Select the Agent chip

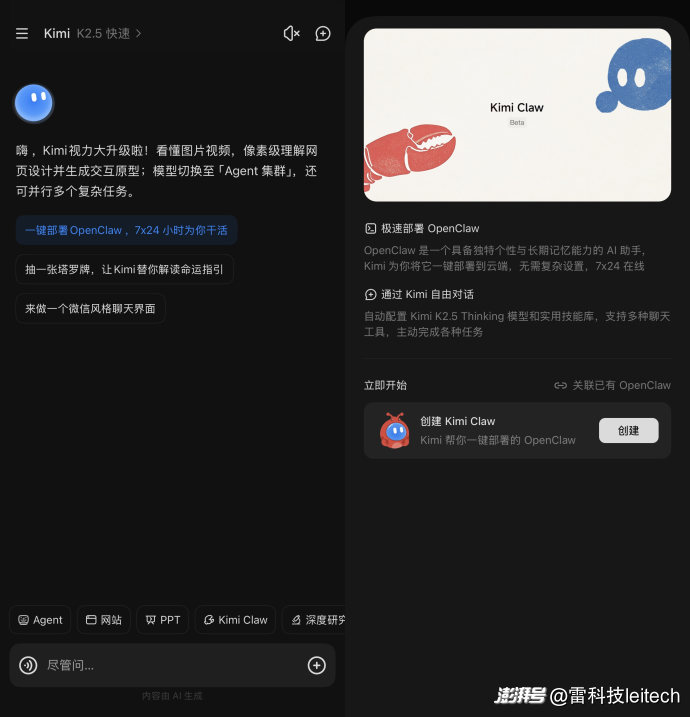40,620
